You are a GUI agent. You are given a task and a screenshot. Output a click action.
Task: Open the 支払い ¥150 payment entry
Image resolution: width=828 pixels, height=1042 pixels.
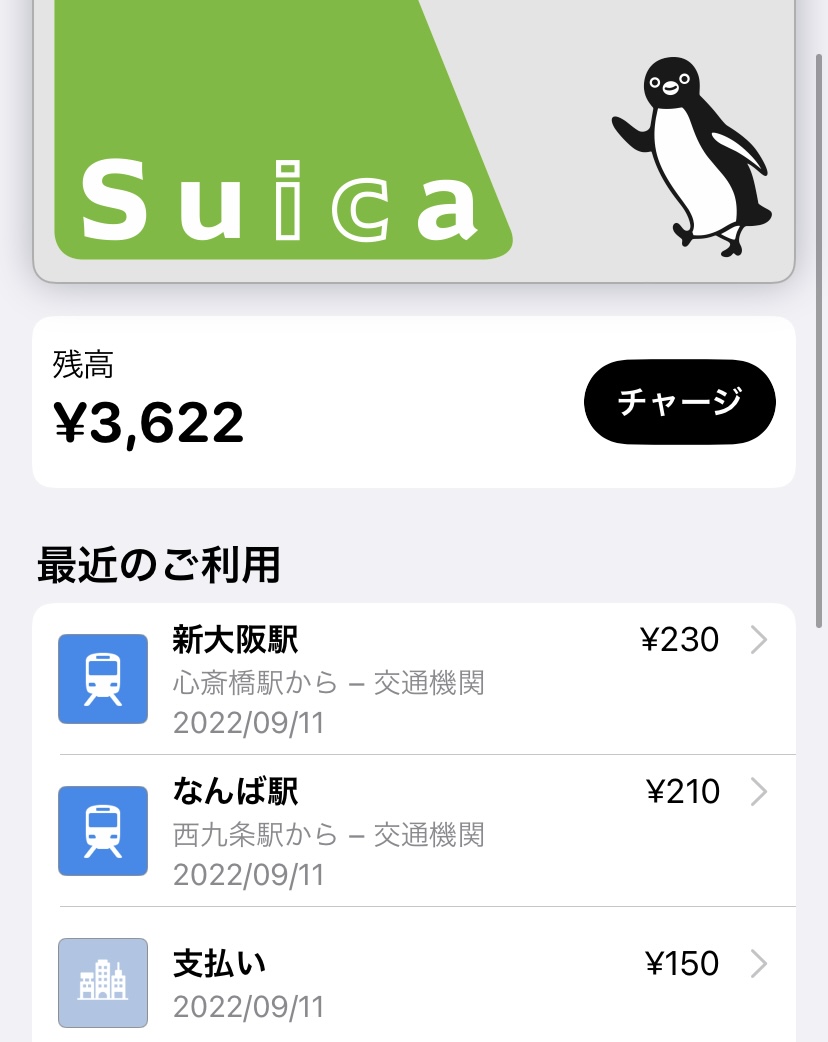[414, 982]
